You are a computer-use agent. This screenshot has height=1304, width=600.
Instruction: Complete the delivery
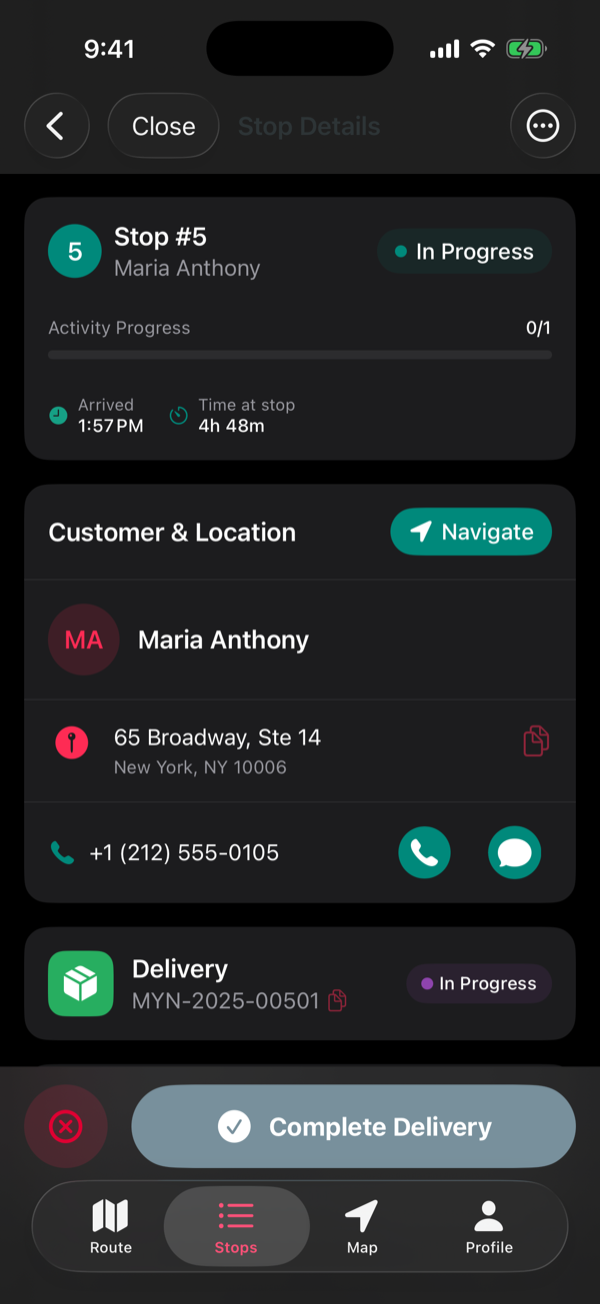(353, 1127)
